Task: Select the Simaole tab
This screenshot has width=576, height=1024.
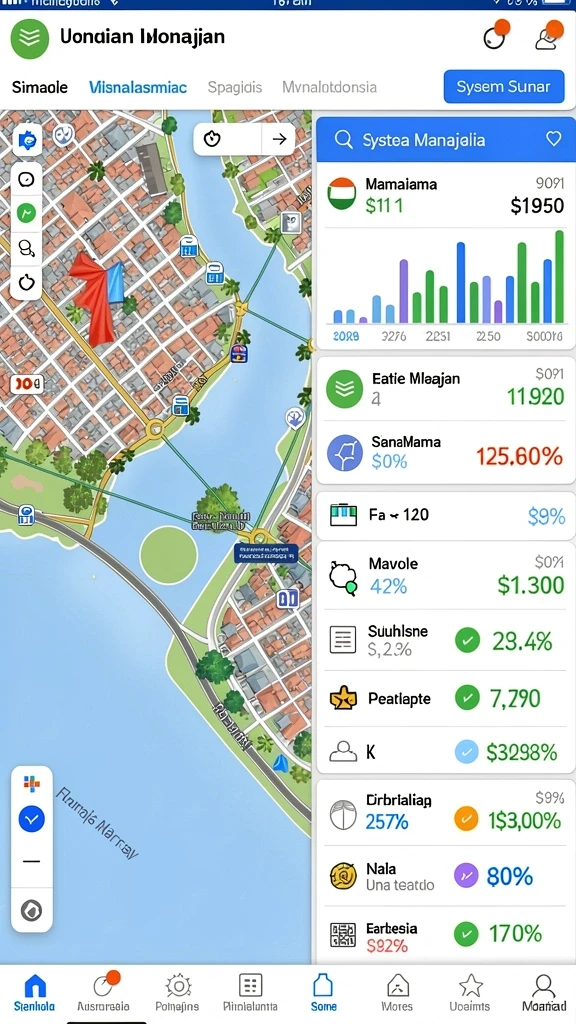Action: pyautogui.click(x=40, y=87)
